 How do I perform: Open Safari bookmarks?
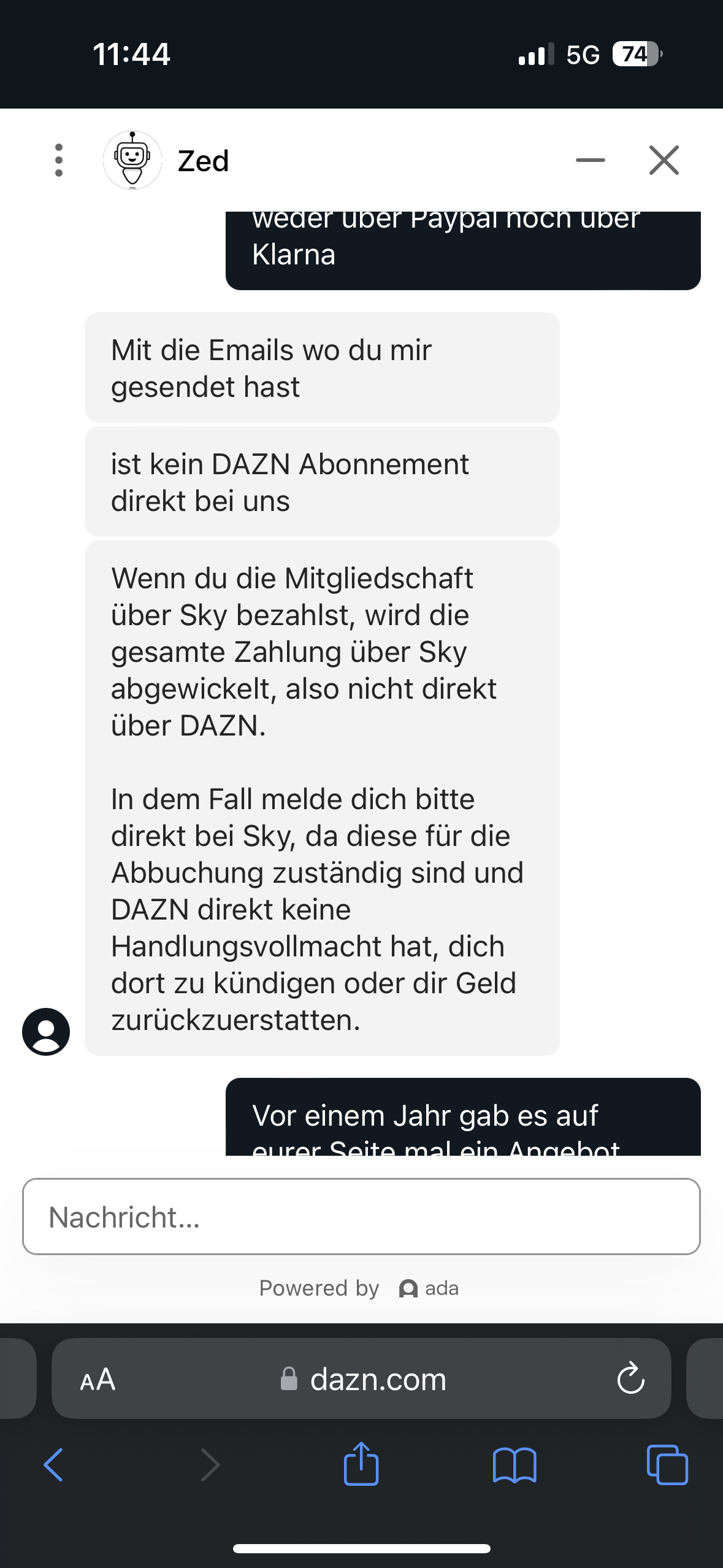[x=515, y=1465]
